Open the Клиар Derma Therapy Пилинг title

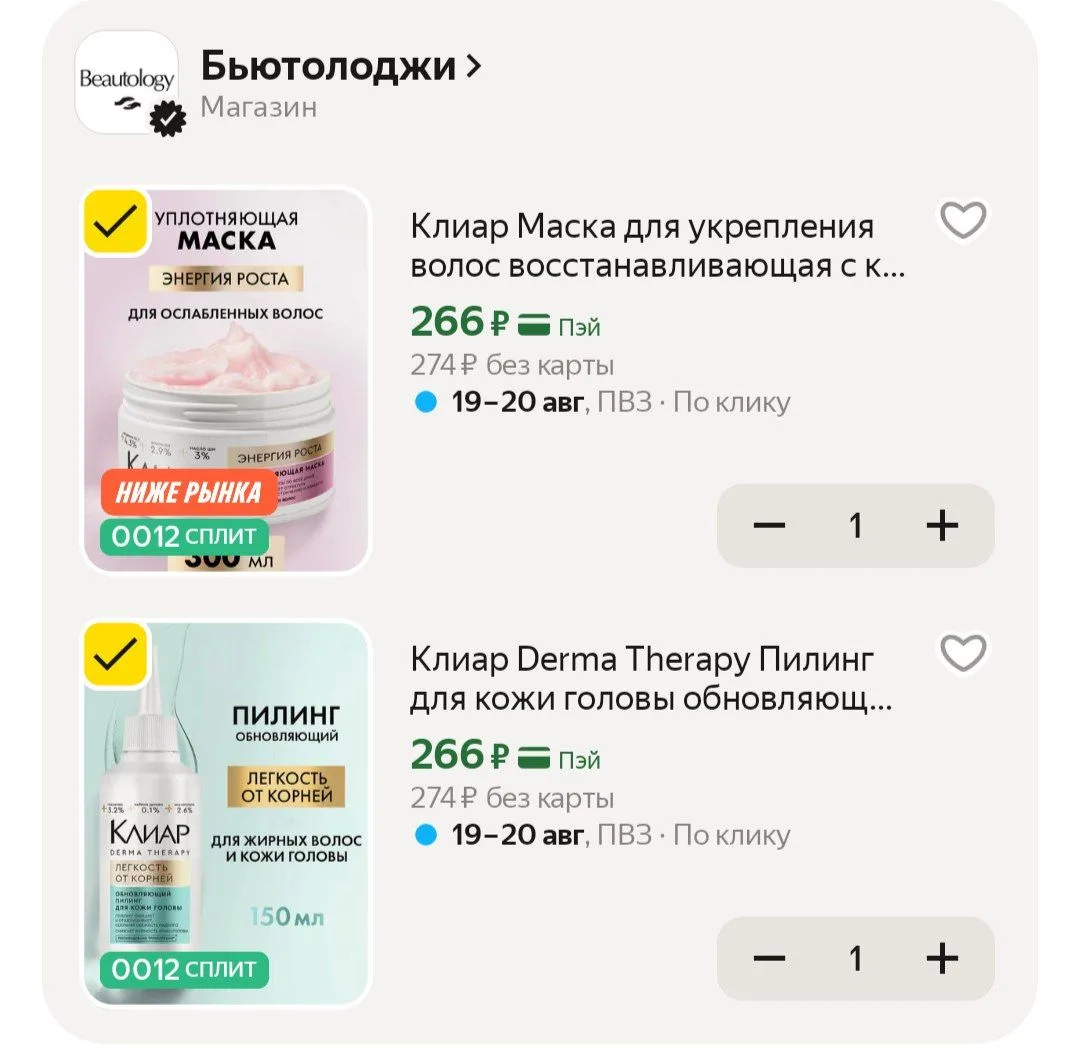click(x=652, y=679)
